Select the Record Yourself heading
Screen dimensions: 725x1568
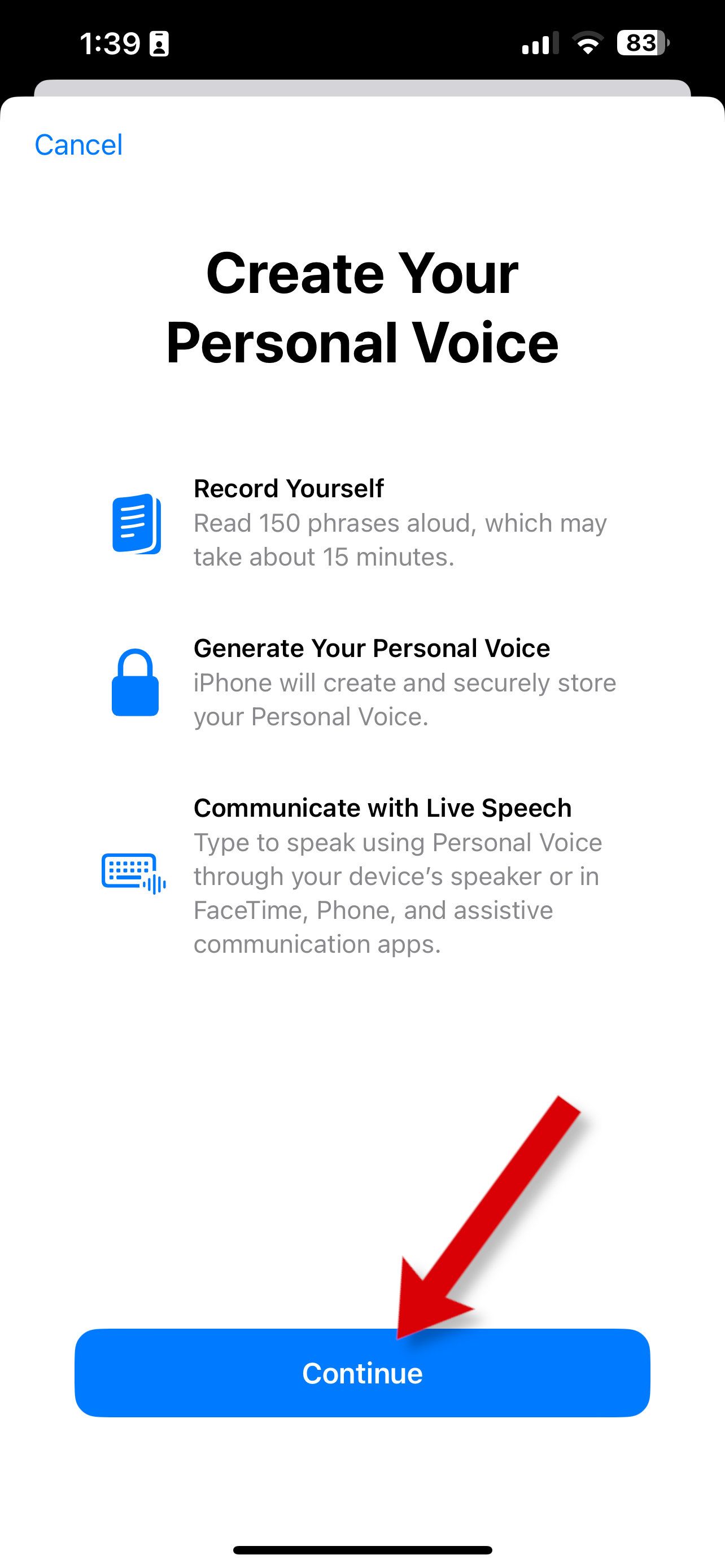pyautogui.click(x=288, y=488)
